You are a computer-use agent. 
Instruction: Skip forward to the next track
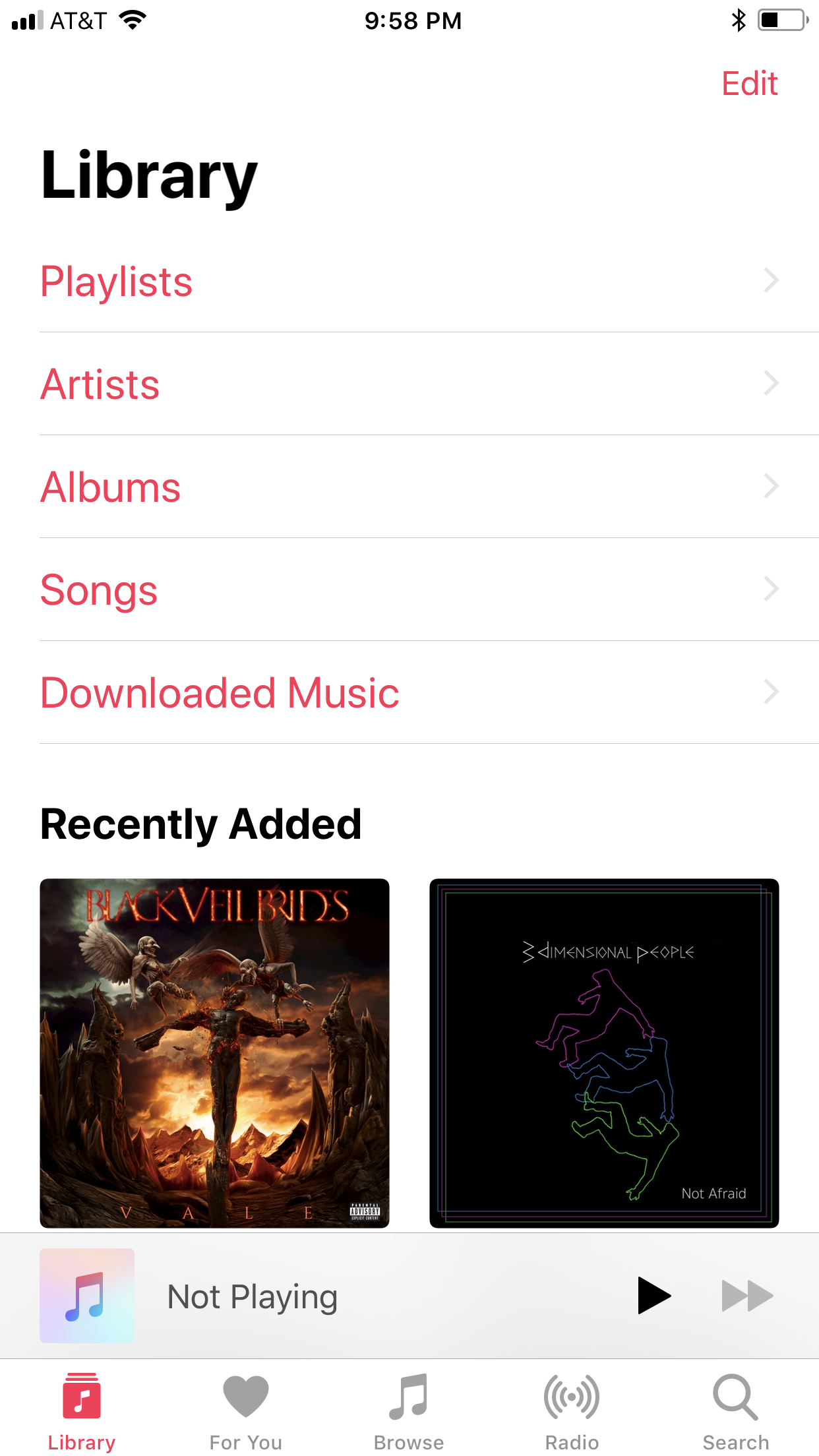pyautogui.click(x=747, y=1296)
